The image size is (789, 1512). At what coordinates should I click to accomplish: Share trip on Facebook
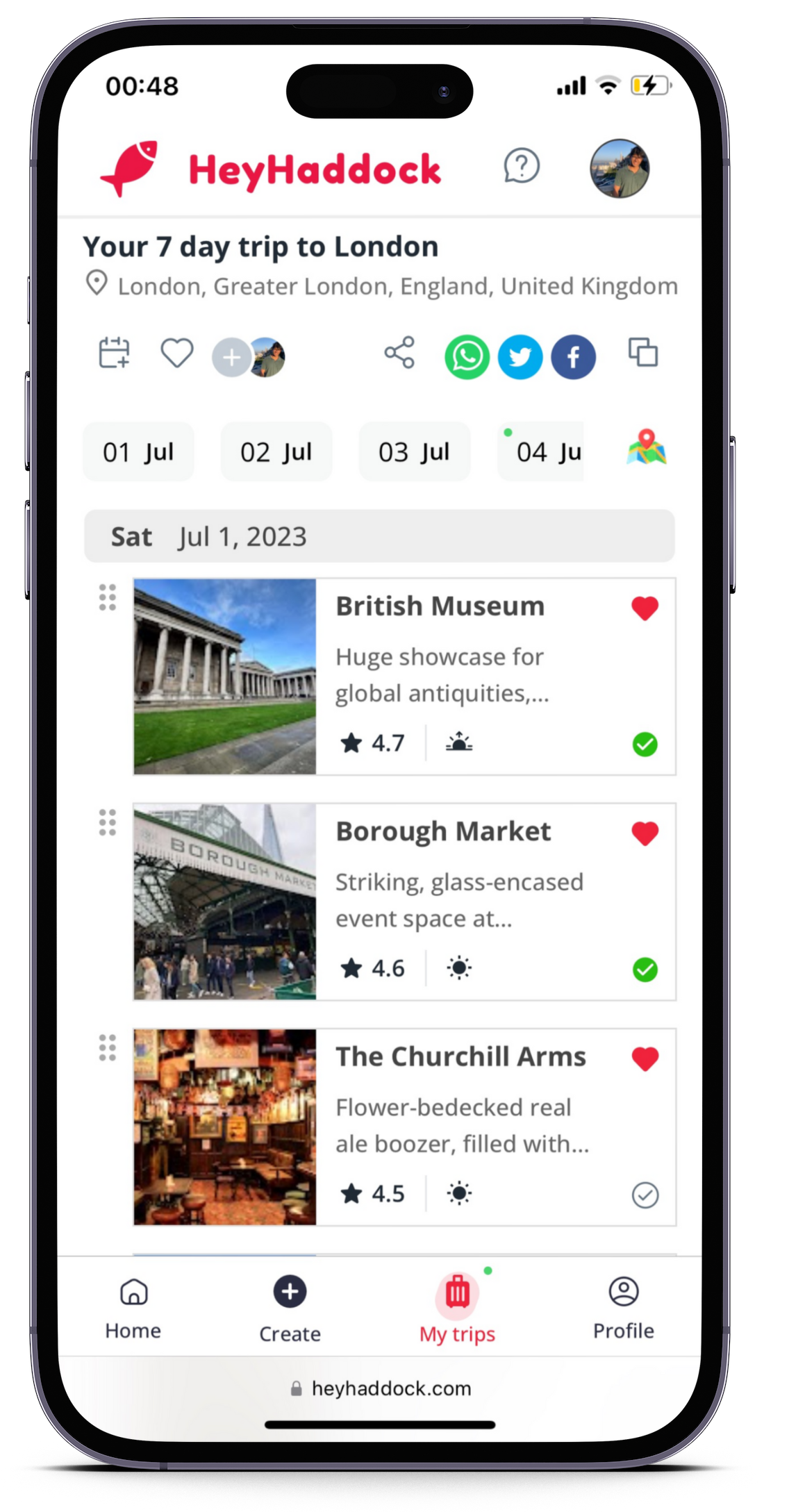pyautogui.click(x=573, y=357)
